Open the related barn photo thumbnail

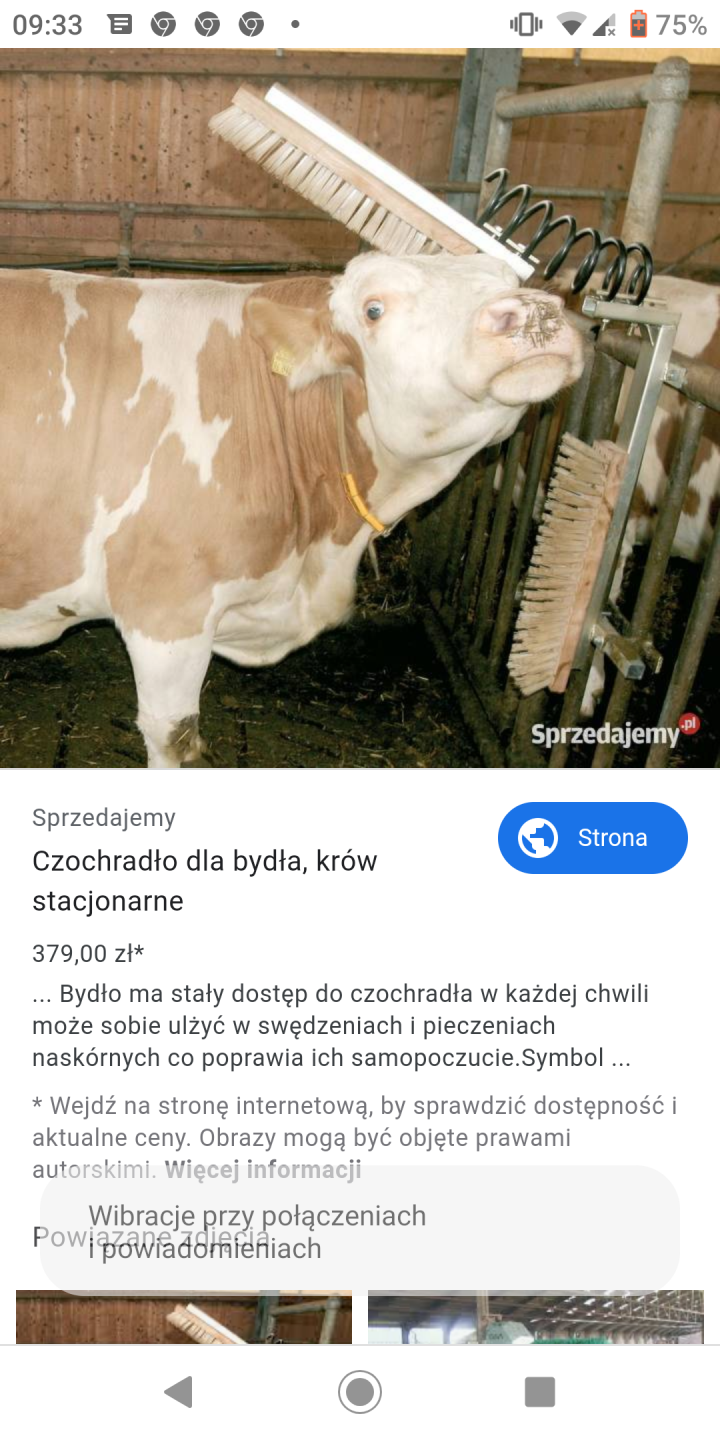click(536, 1317)
